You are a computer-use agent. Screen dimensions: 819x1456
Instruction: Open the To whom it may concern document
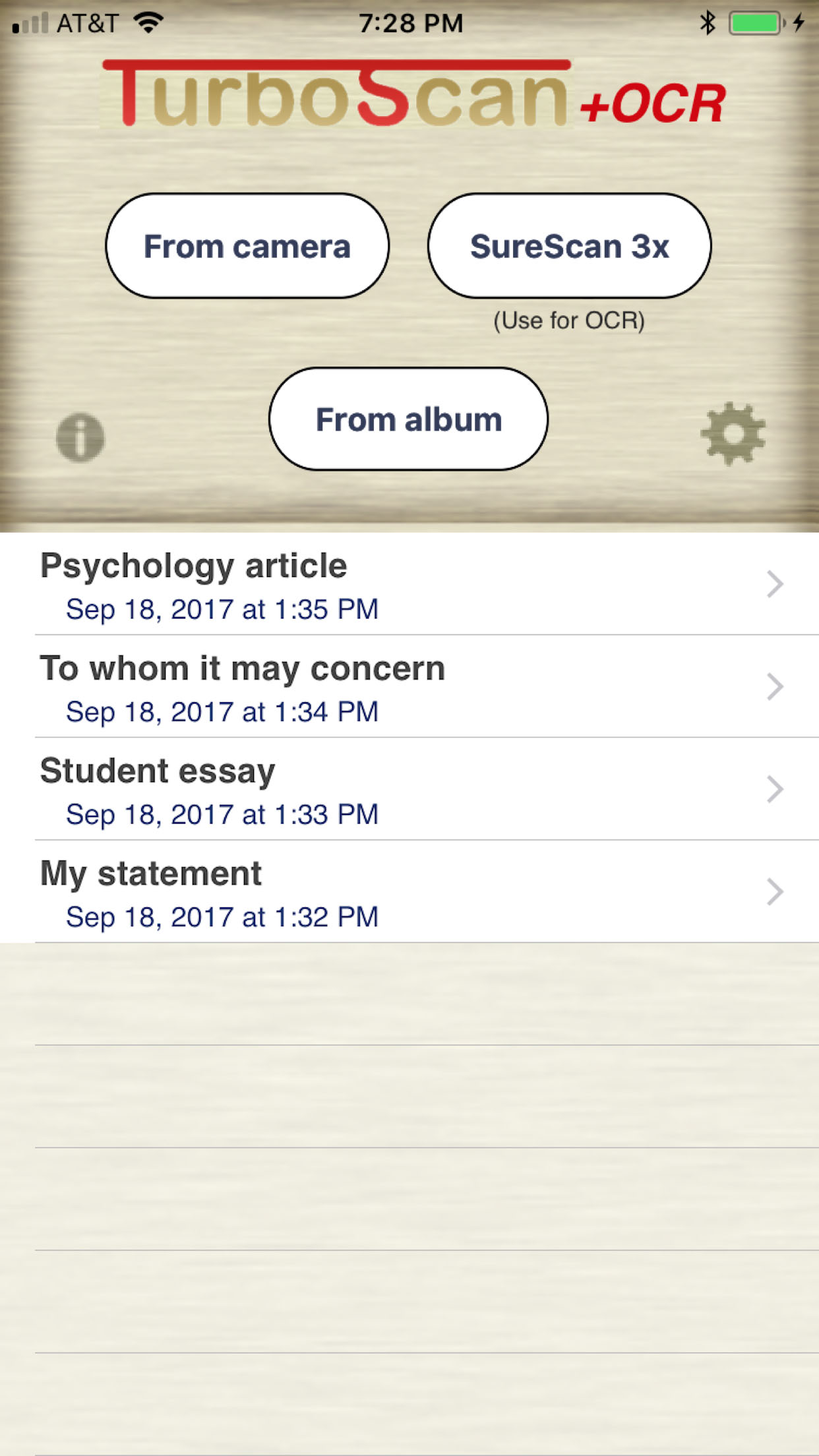409,686
